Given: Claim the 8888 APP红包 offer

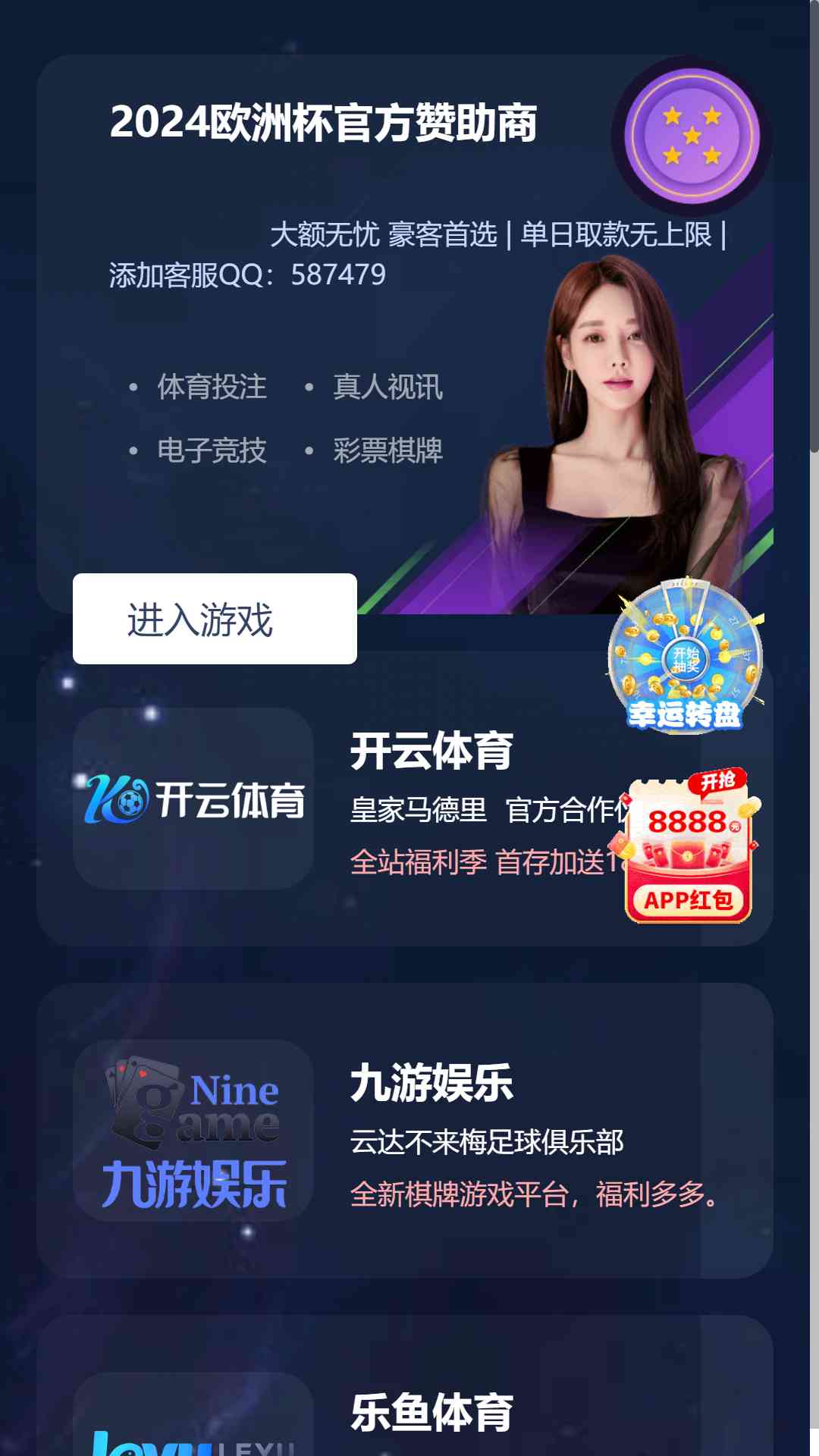Looking at the screenshot, I should (x=688, y=848).
